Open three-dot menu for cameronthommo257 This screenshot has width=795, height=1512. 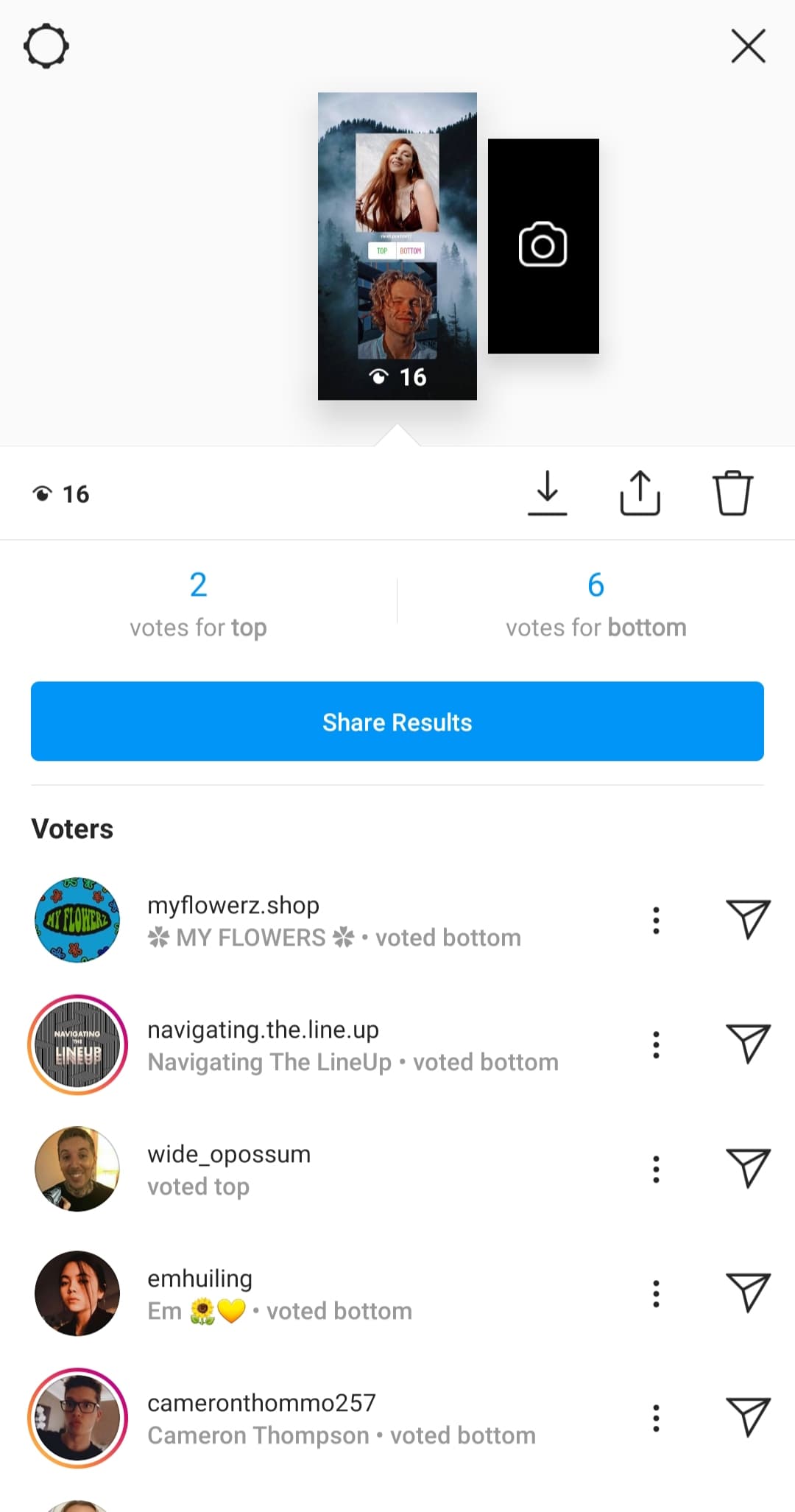click(x=656, y=1418)
